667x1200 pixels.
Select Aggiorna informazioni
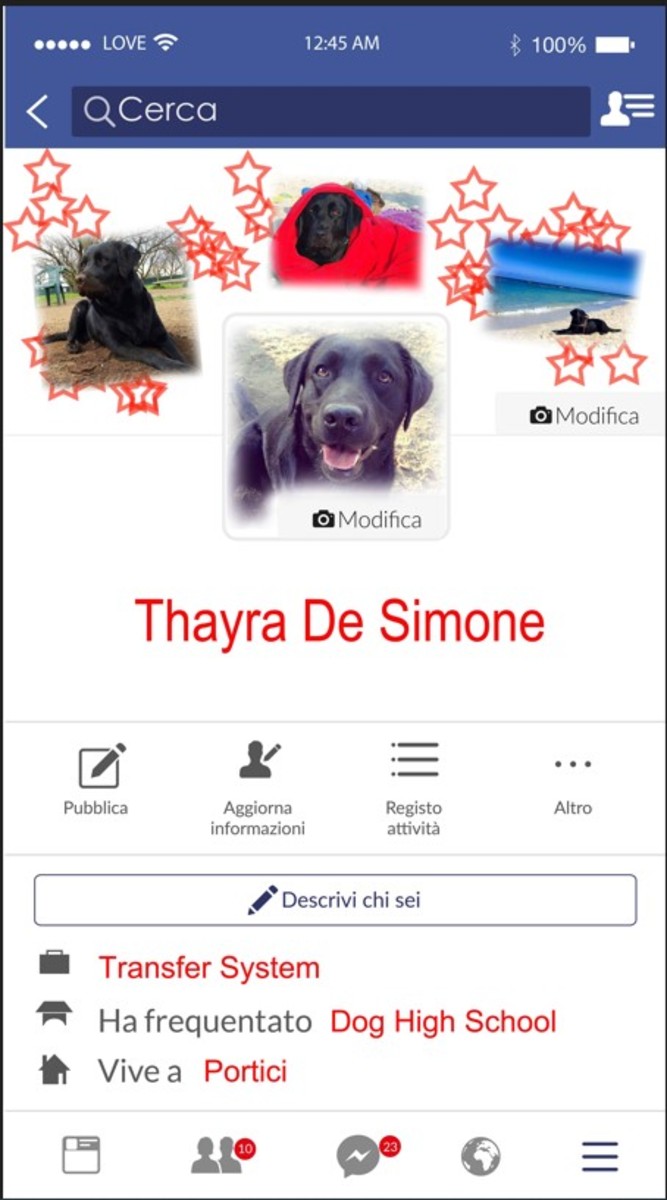click(258, 790)
